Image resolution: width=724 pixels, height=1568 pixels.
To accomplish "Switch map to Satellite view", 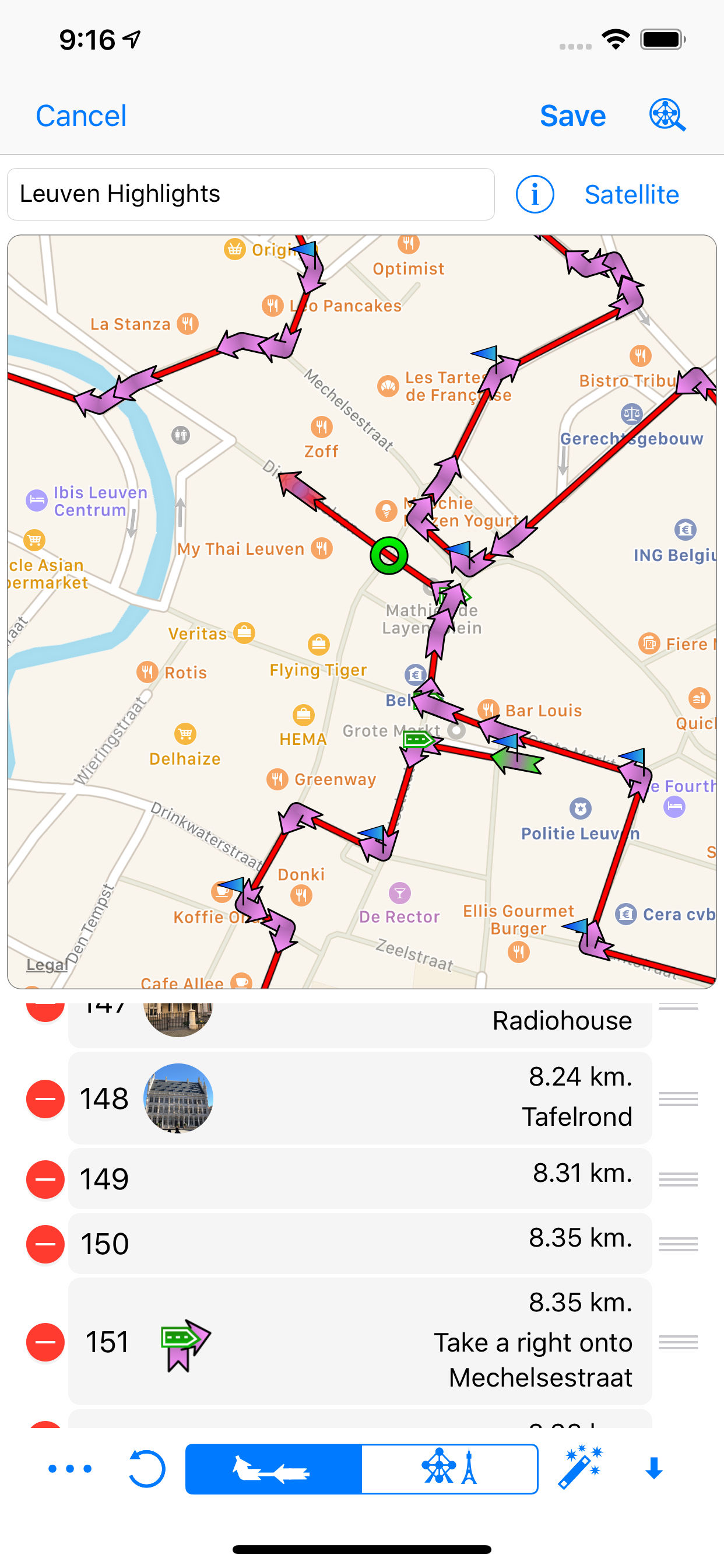I will (x=631, y=195).
